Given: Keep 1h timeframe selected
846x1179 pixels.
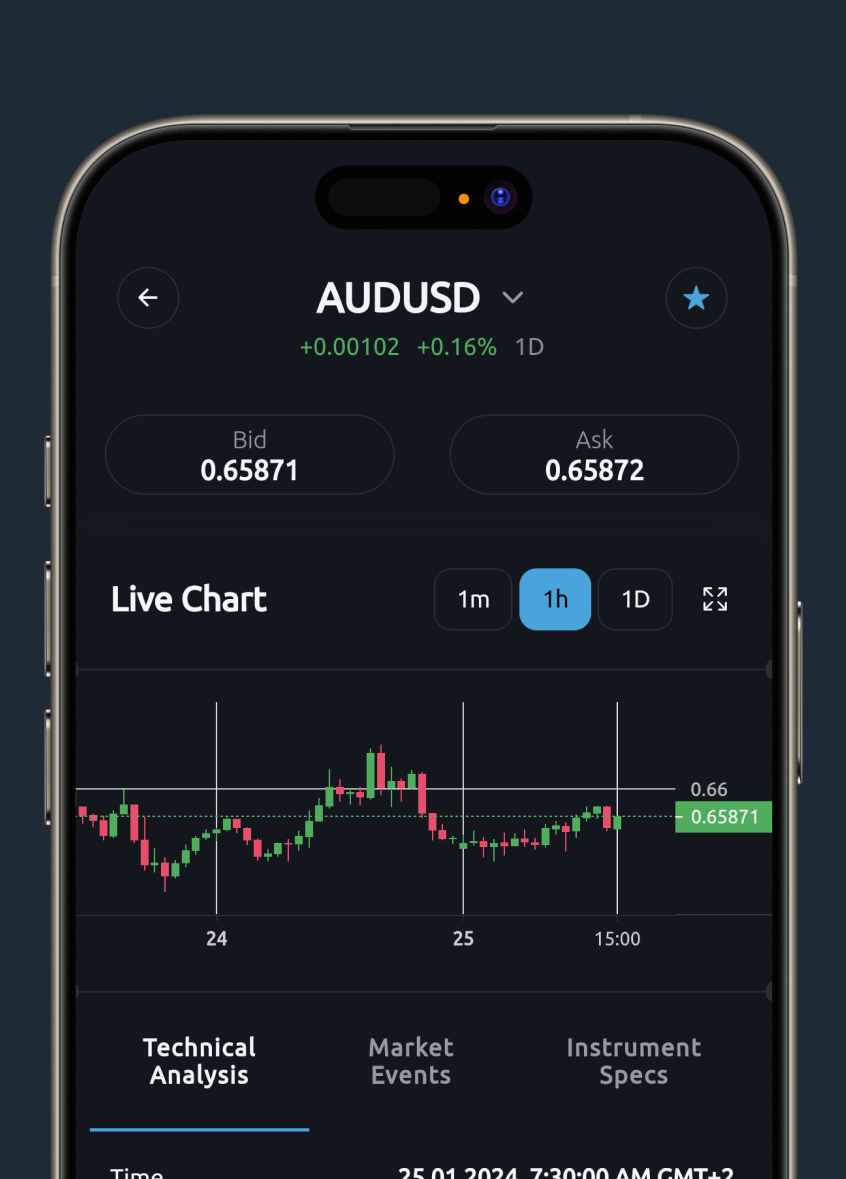Looking at the screenshot, I should point(555,599).
